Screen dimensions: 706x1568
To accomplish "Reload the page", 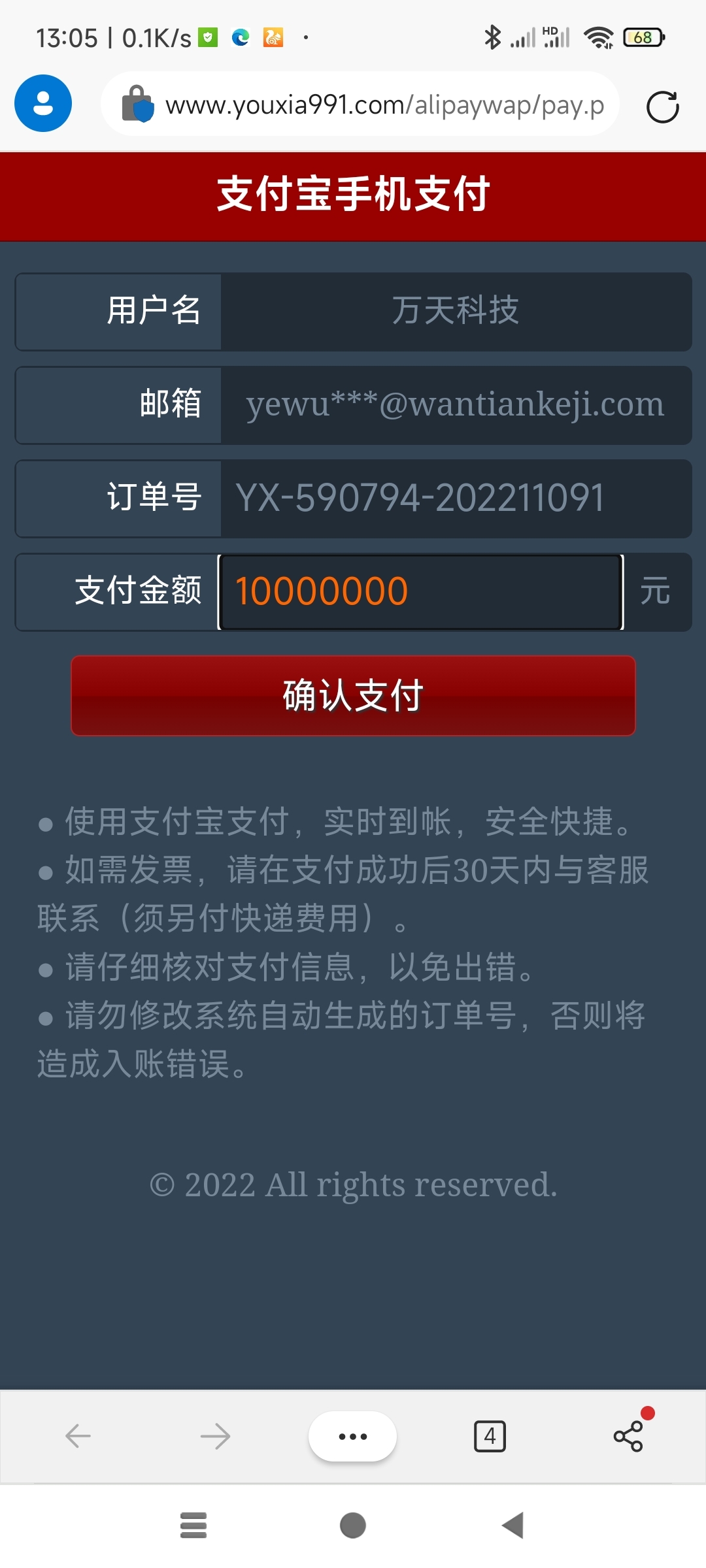I will 662,106.
